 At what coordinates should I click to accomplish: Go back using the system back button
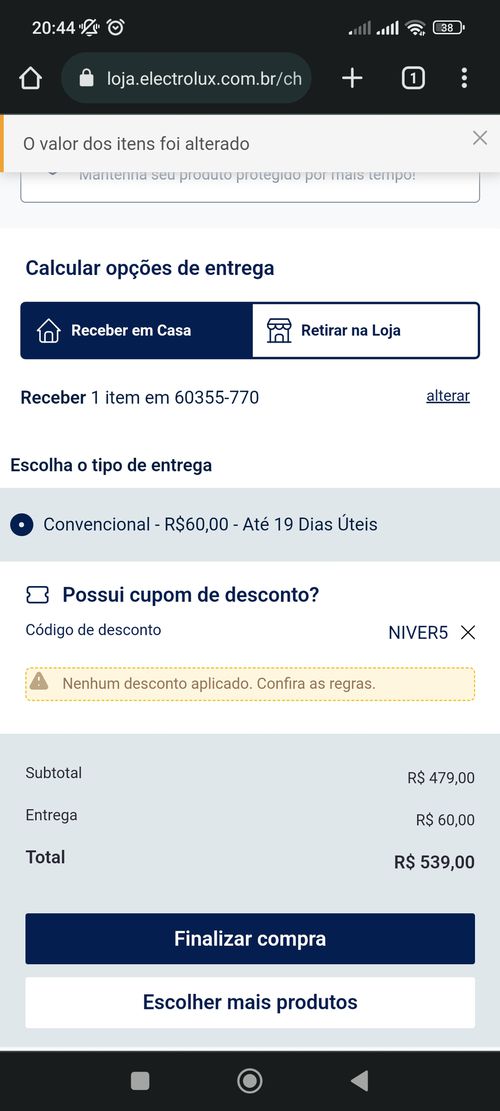pyautogui.click(x=360, y=1081)
